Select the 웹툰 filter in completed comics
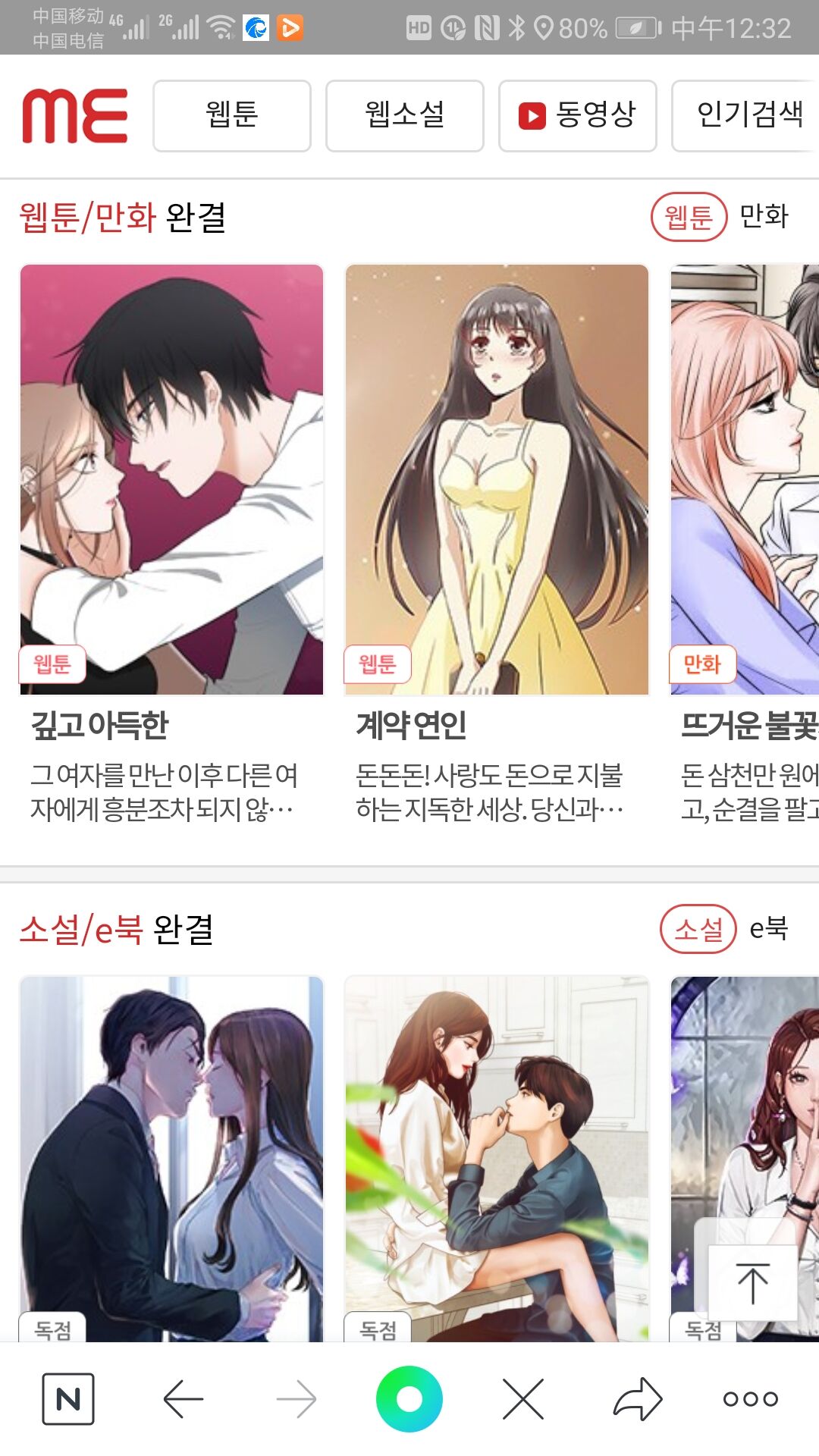Screen dimensions: 819x1456 pos(689,217)
